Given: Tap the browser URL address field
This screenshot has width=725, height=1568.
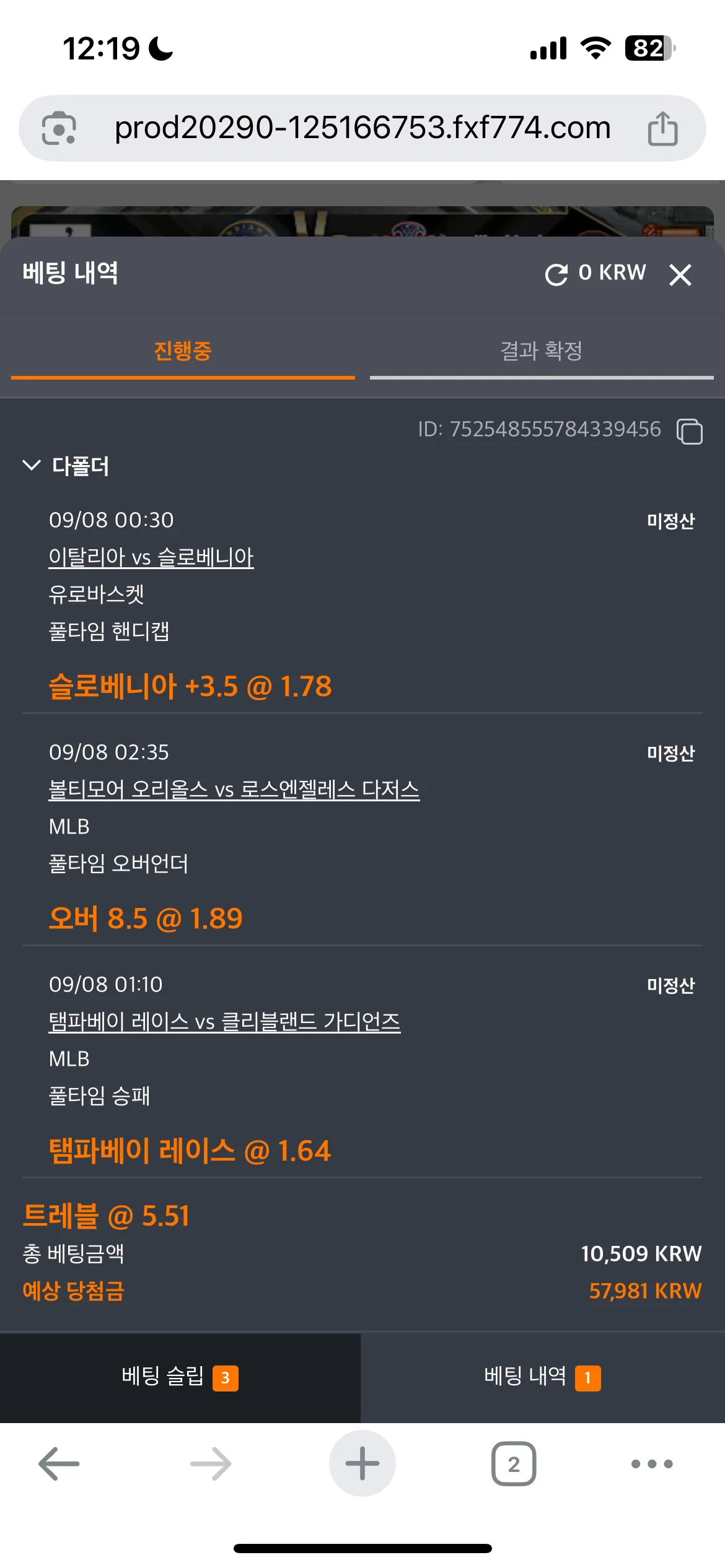Looking at the screenshot, I should 362,128.
